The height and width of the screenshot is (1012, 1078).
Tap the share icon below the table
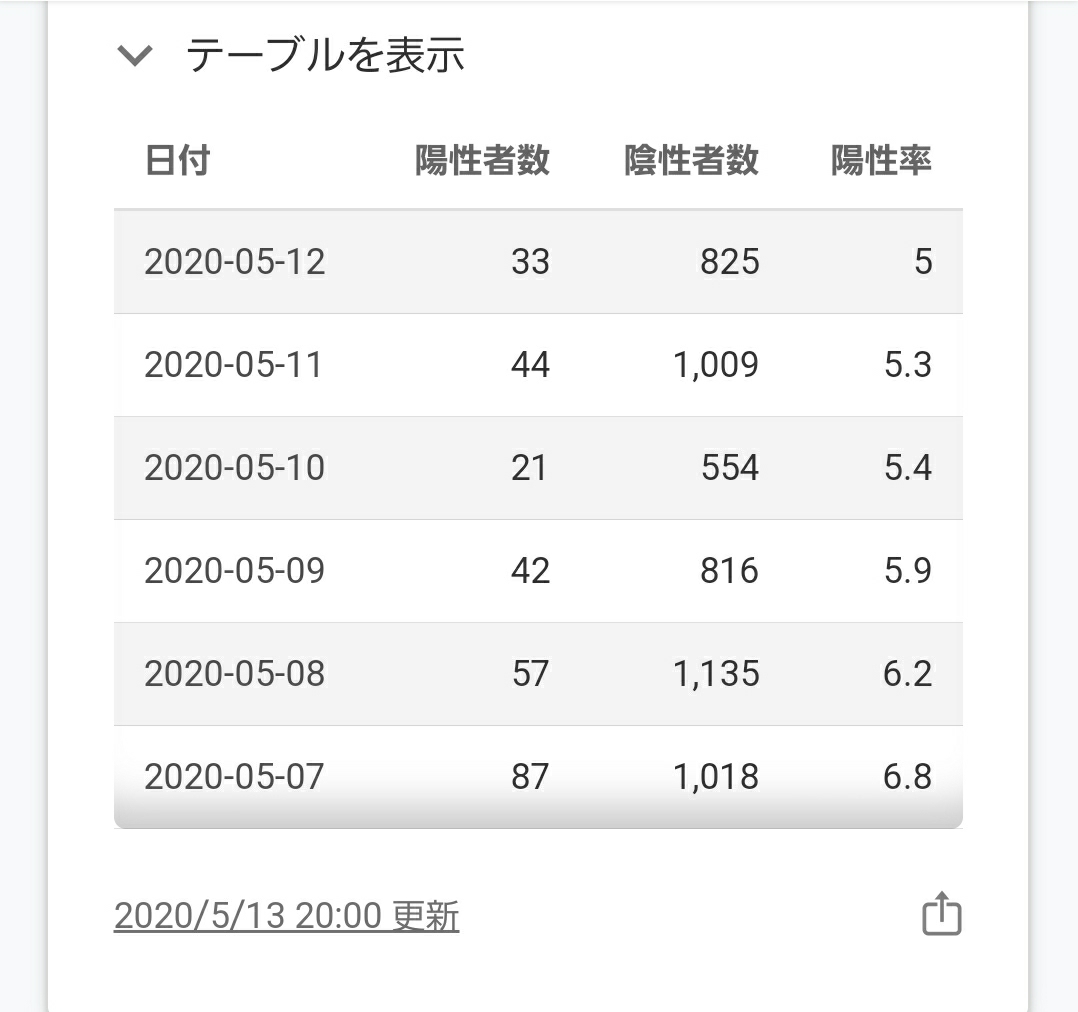[941, 914]
